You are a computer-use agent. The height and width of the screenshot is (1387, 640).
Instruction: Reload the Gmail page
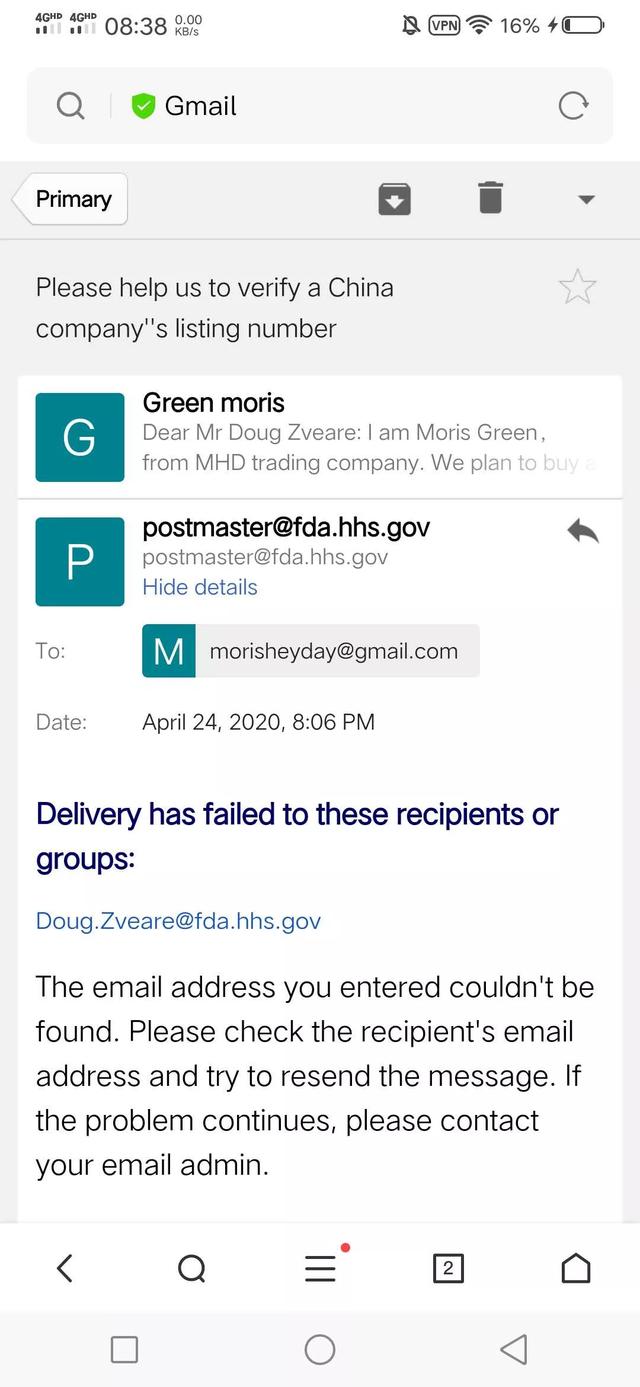coord(573,106)
